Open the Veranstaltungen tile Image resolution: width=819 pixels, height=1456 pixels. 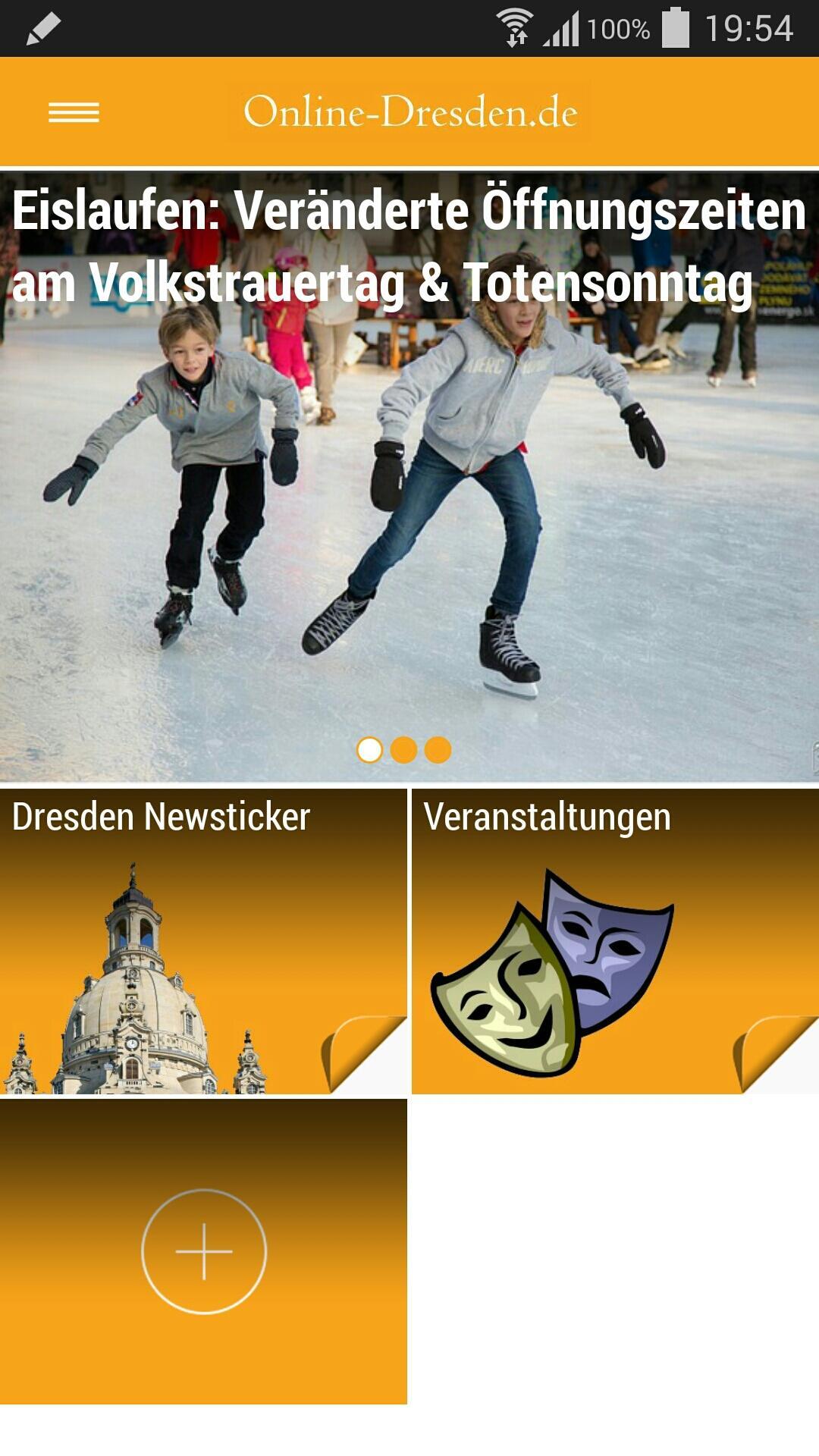tap(615, 941)
